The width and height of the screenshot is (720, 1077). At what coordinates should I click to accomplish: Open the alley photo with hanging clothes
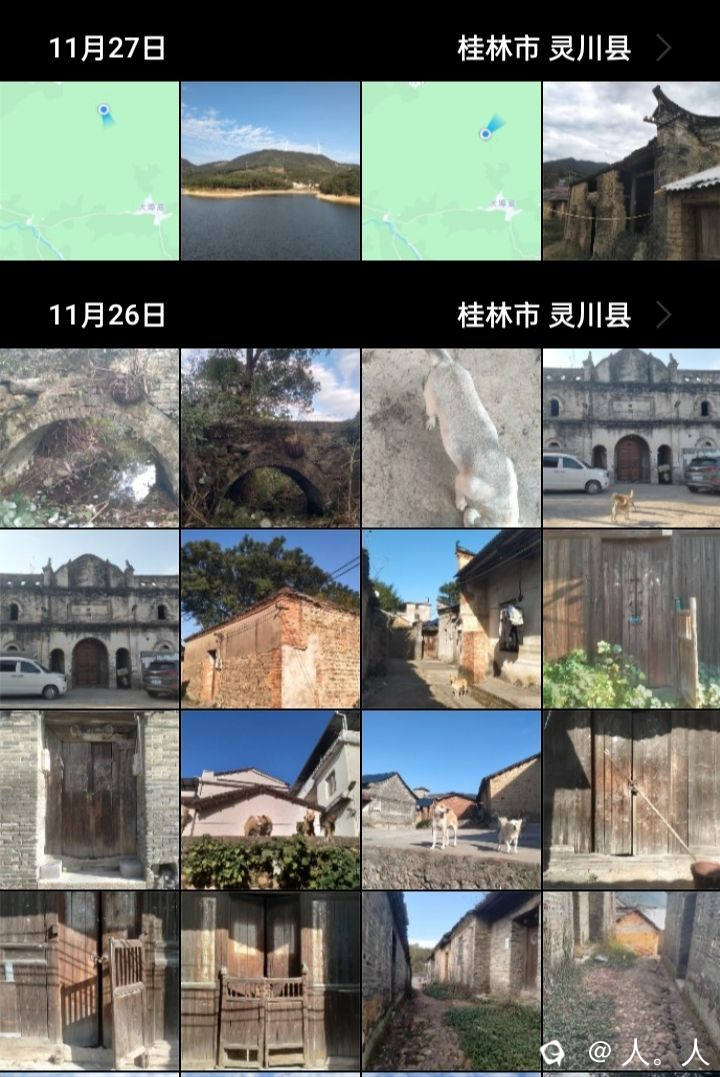tap(451, 619)
